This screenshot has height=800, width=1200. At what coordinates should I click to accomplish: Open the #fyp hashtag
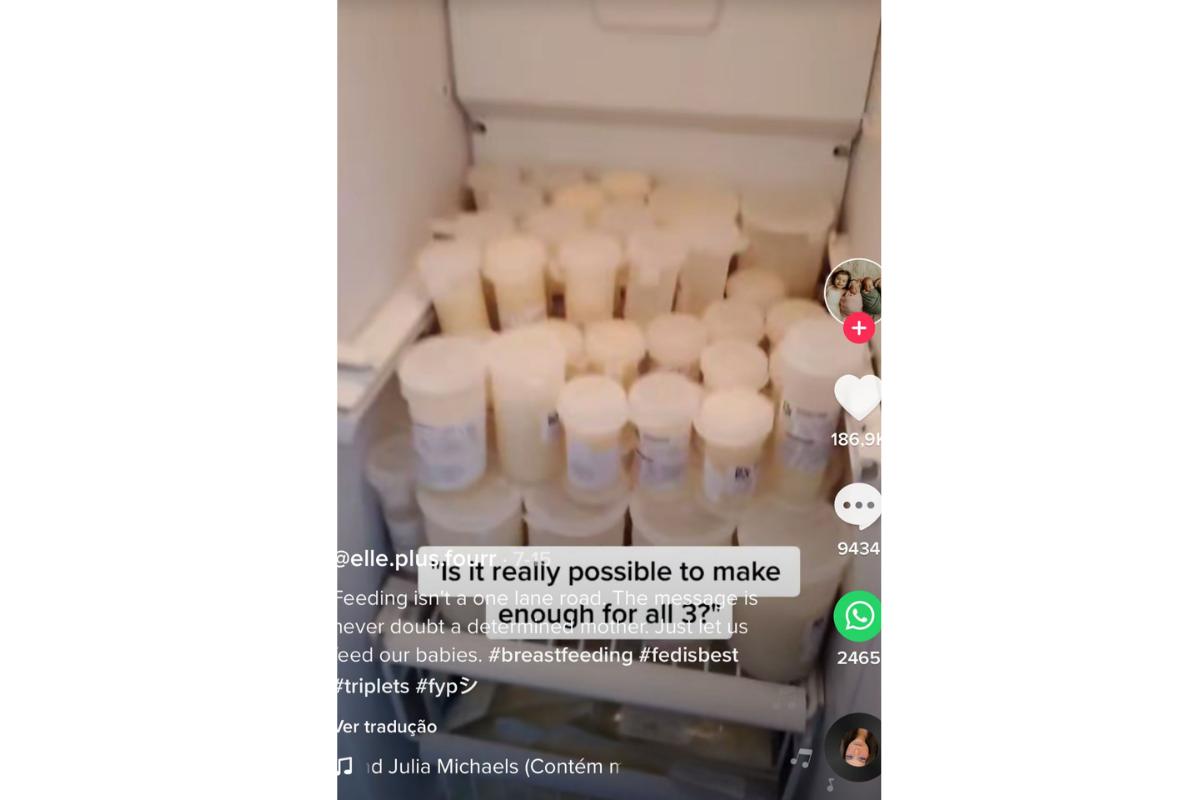point(446,686)
